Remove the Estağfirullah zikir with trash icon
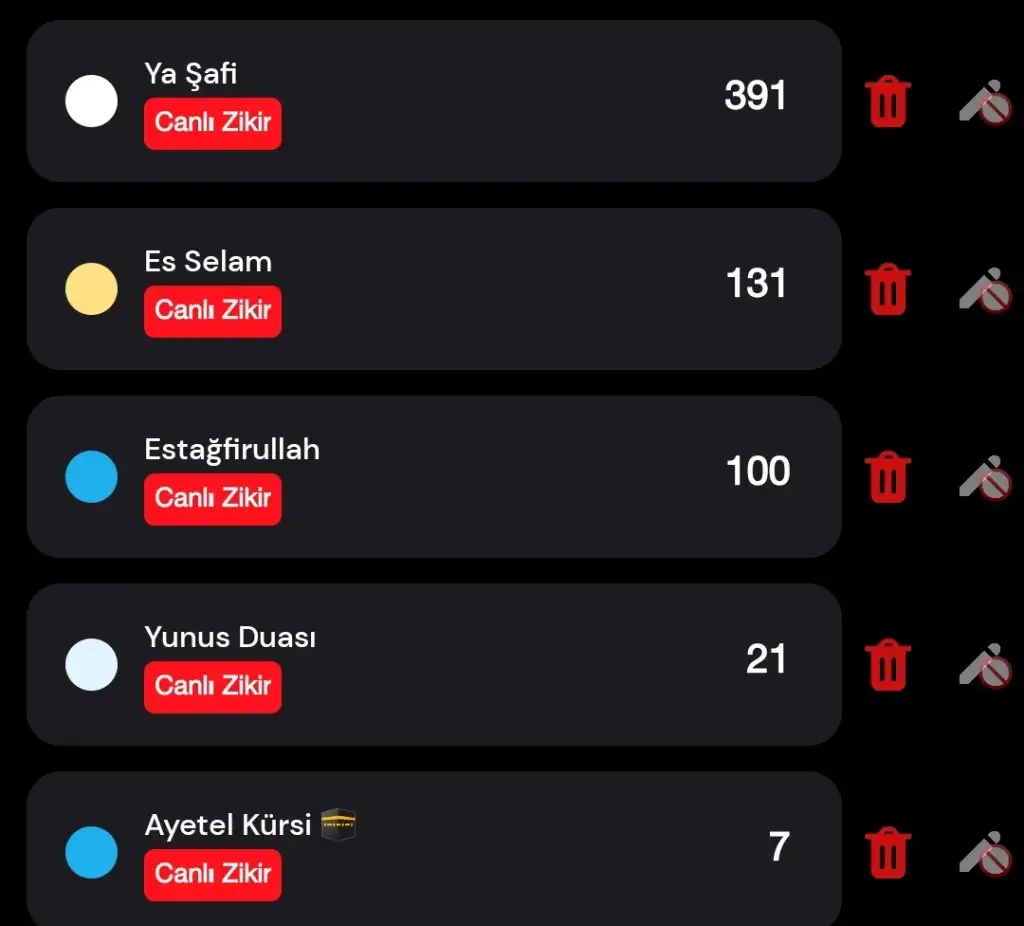This screenshot has height=926, width=1024. (x=887, y=476)
